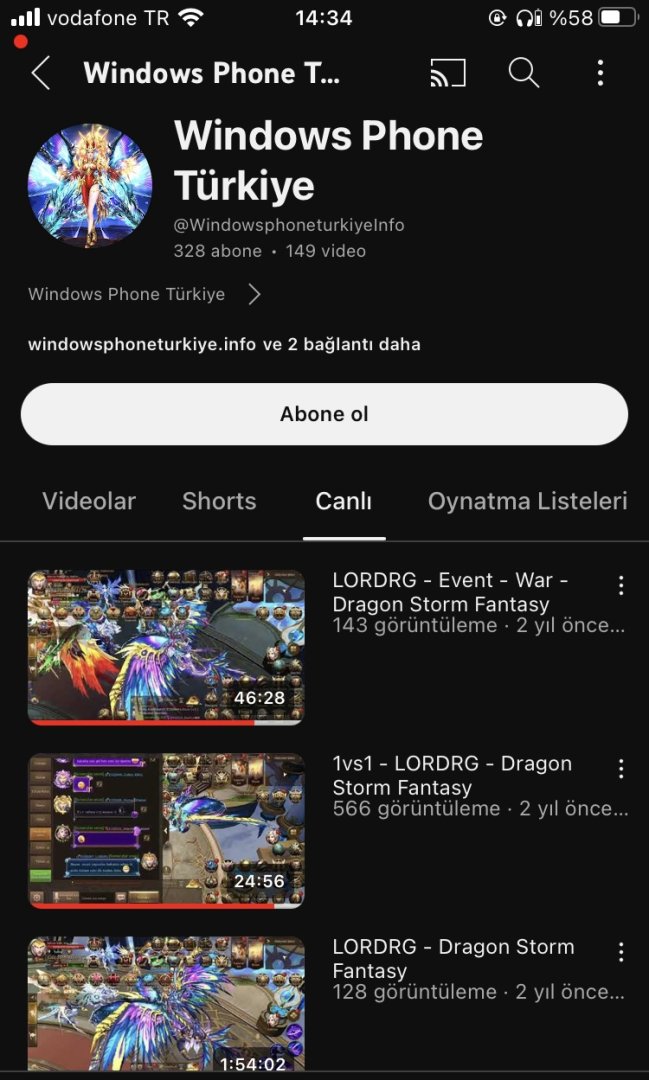Open options for LORDRG - Event - War video

point(621,586)
